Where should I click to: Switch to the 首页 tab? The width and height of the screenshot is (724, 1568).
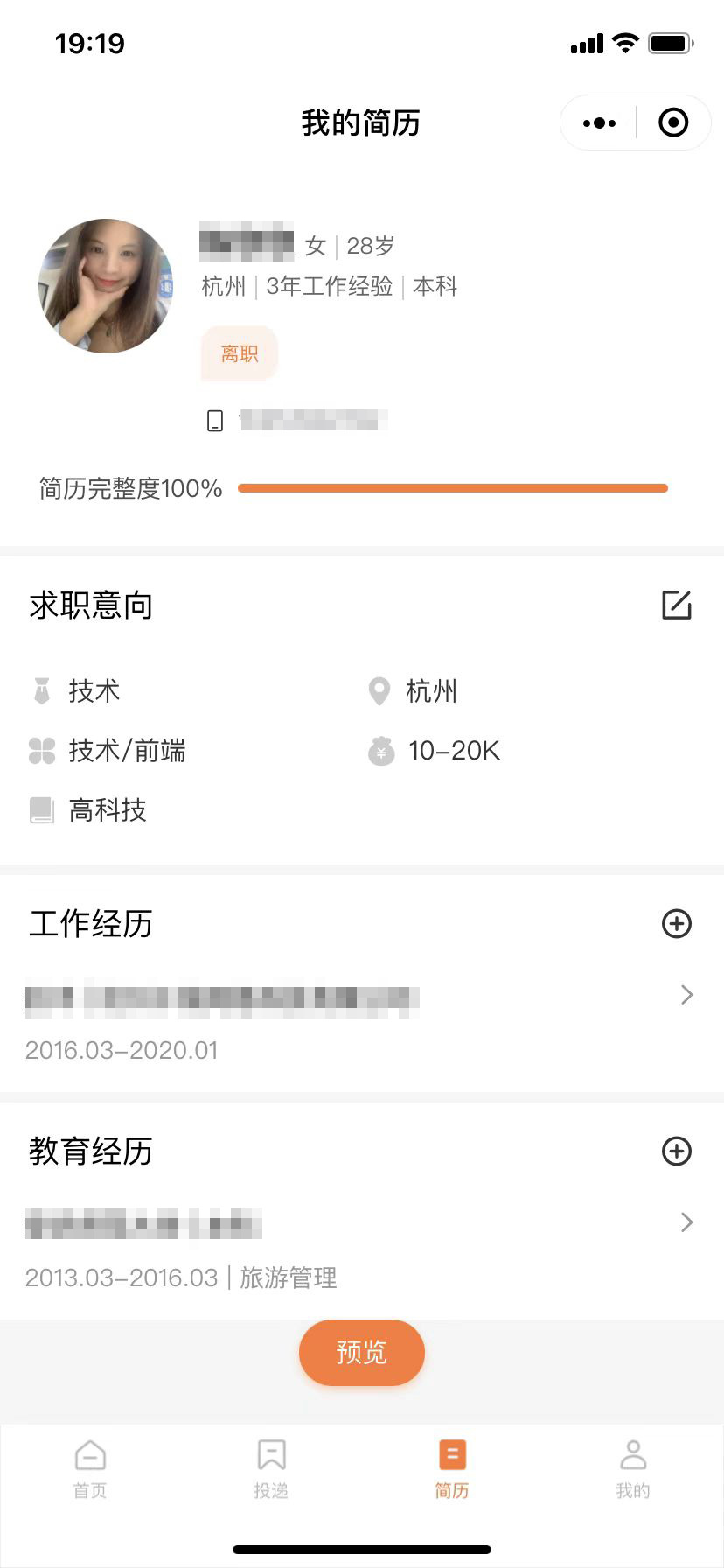[90, 1469]
